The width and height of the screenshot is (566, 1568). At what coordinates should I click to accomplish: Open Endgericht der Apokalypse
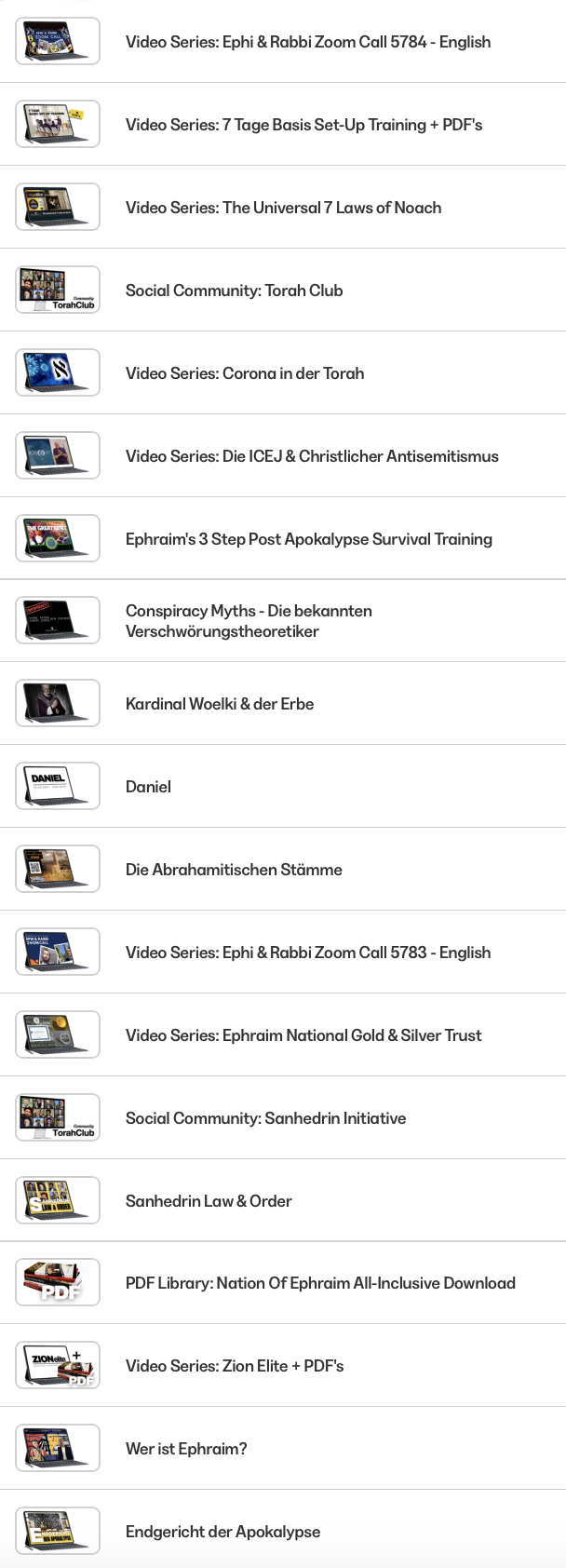(222, 1532)
